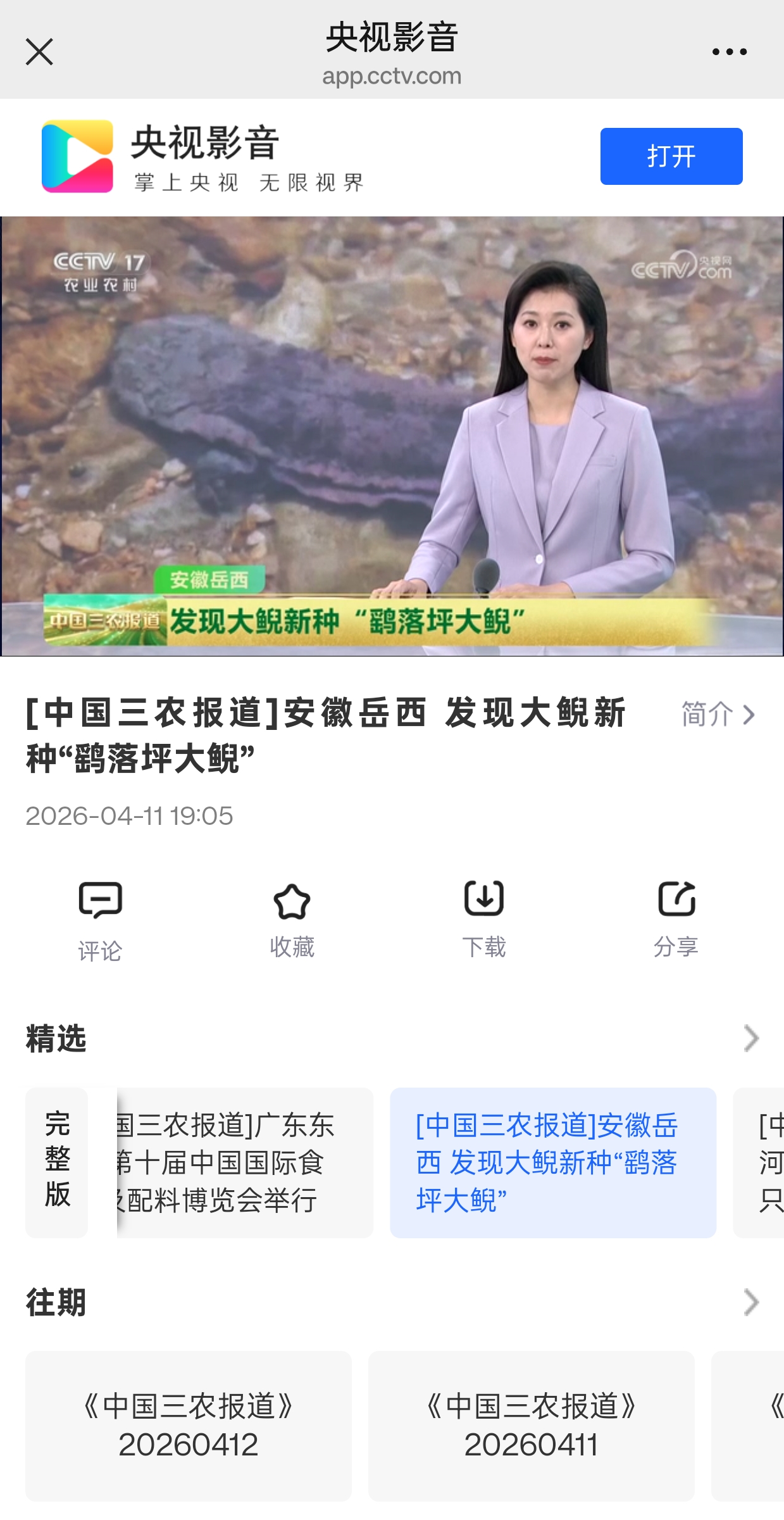Open the 广东东莞 食品配料博览会 clip
The width and height of the screenshot is (784, 1520).
pos(244,1162)
